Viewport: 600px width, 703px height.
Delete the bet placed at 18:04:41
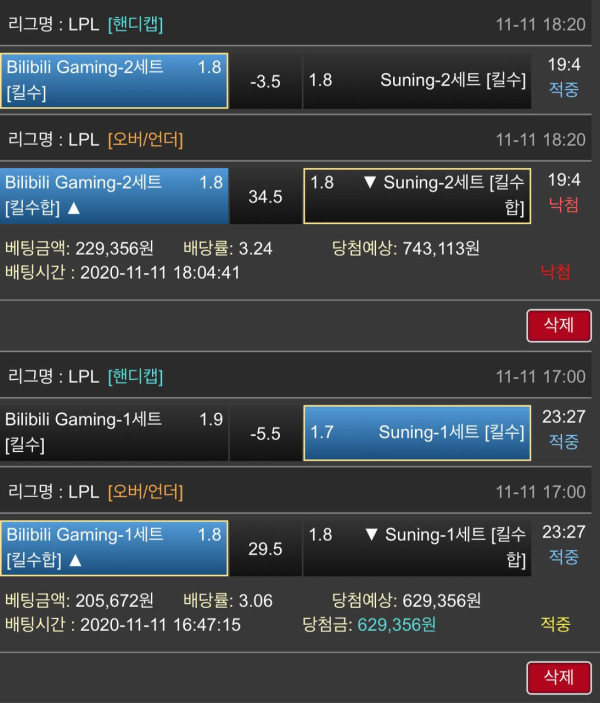pyautogui.click(x=559, y=325)
